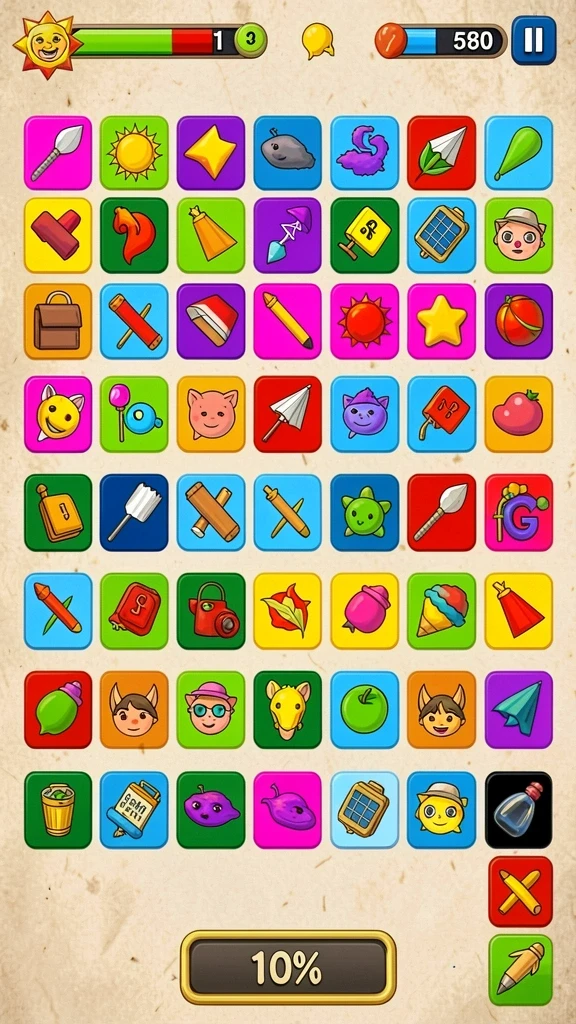
Task: Pick the red sun tile on pink
Action: [364, 321]
